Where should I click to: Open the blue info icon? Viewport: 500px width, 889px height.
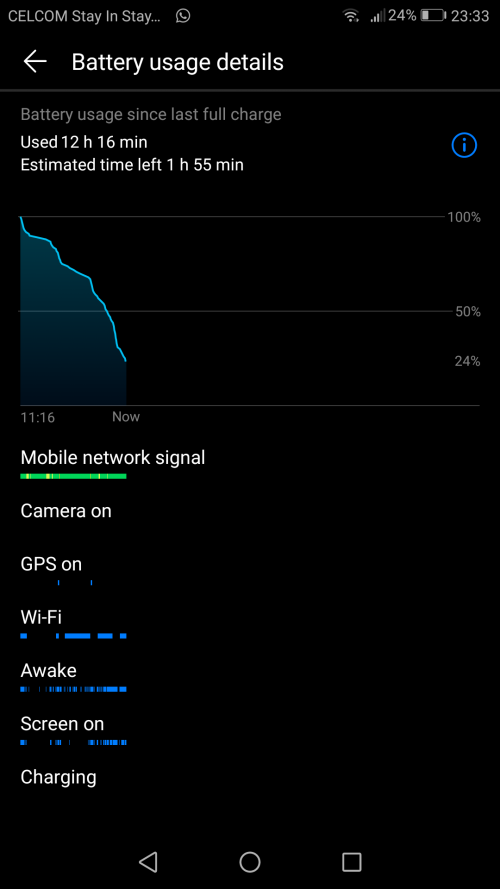[x=464, y=146]
